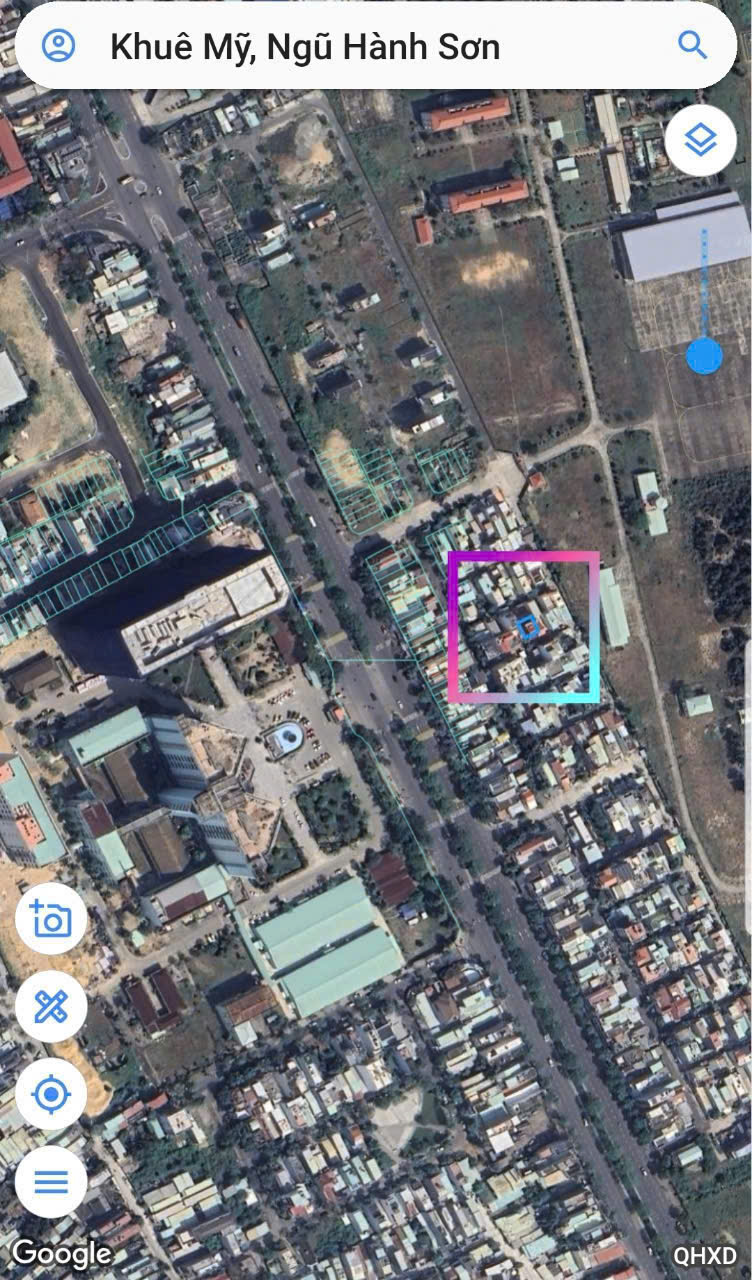
Task: Tap the add photo camera button
Action: pyautogui.click(x=51, y=918)
